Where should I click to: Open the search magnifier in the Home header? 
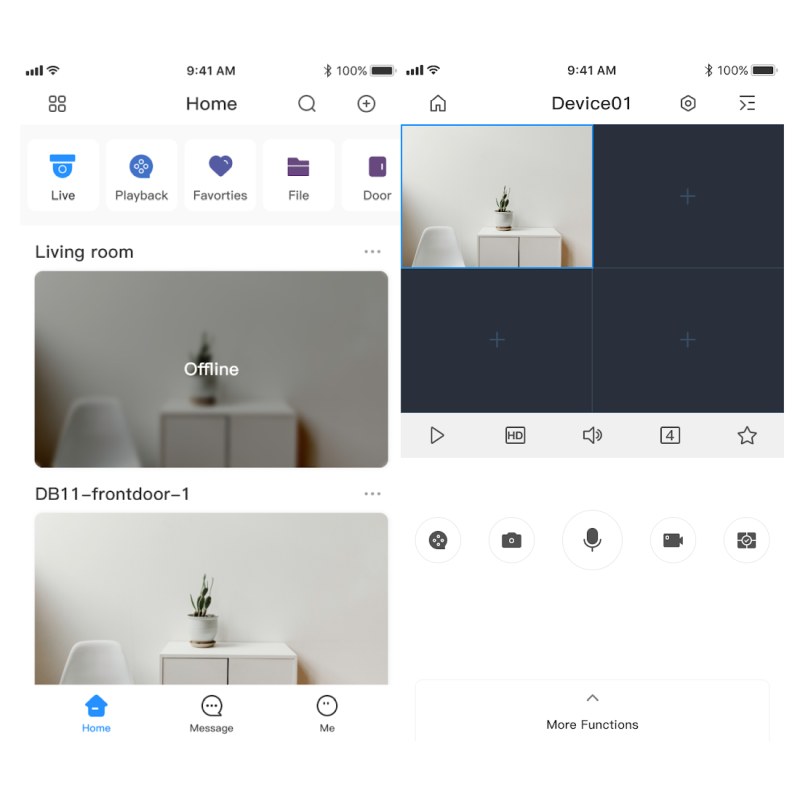point(307,104)
